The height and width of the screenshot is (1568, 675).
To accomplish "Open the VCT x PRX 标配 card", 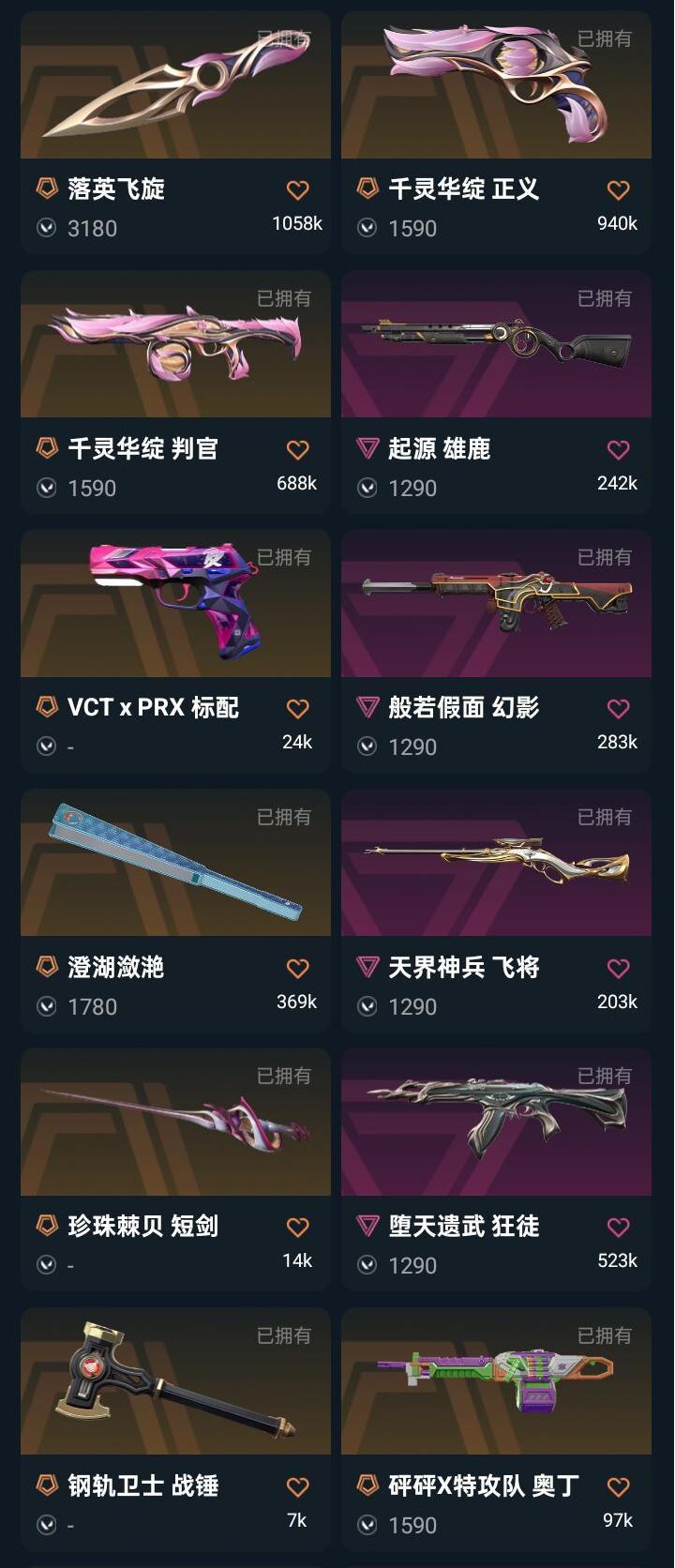I will click(175, 651).
